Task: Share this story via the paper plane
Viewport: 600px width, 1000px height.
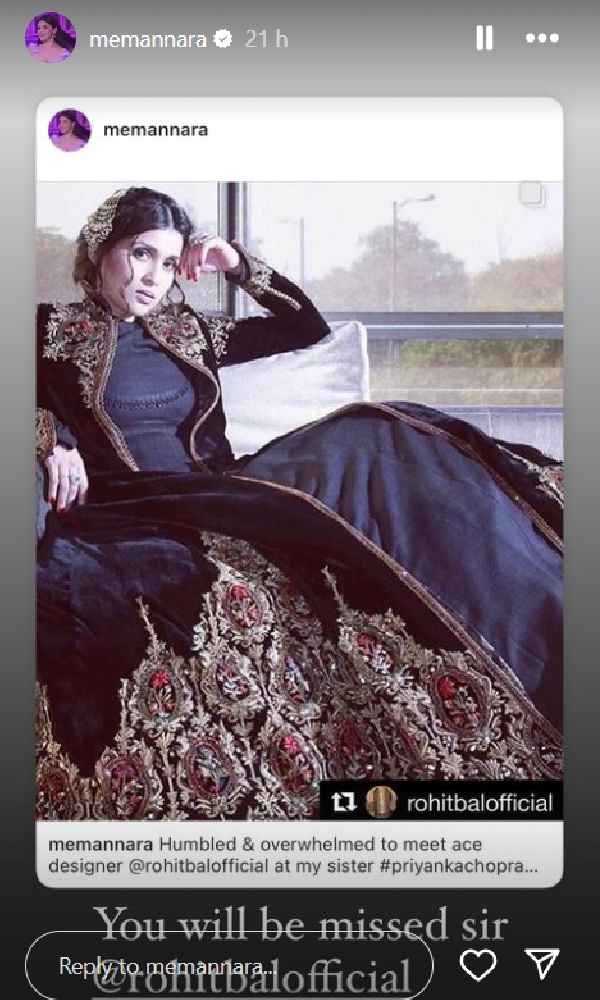Action: 541,966
